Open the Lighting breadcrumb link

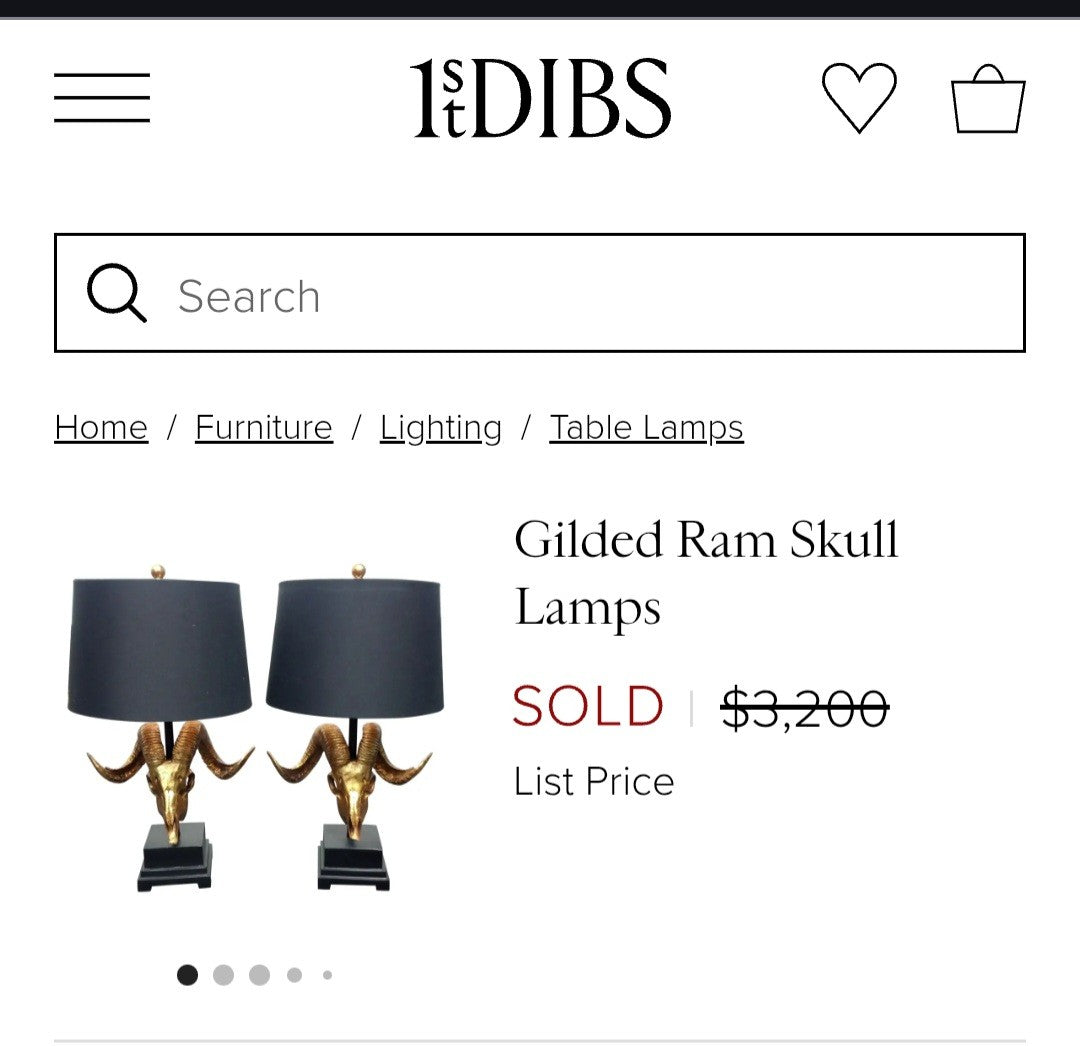[x=440, y=428]
